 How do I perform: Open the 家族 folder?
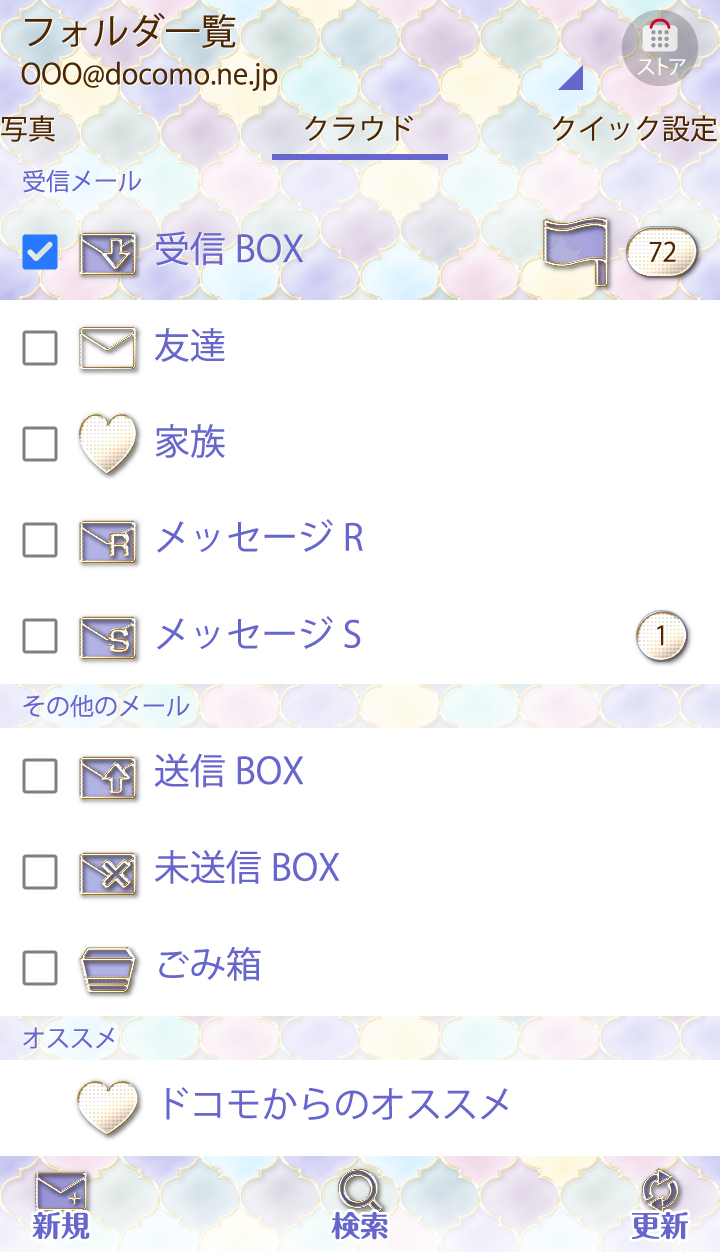point(190,442)
